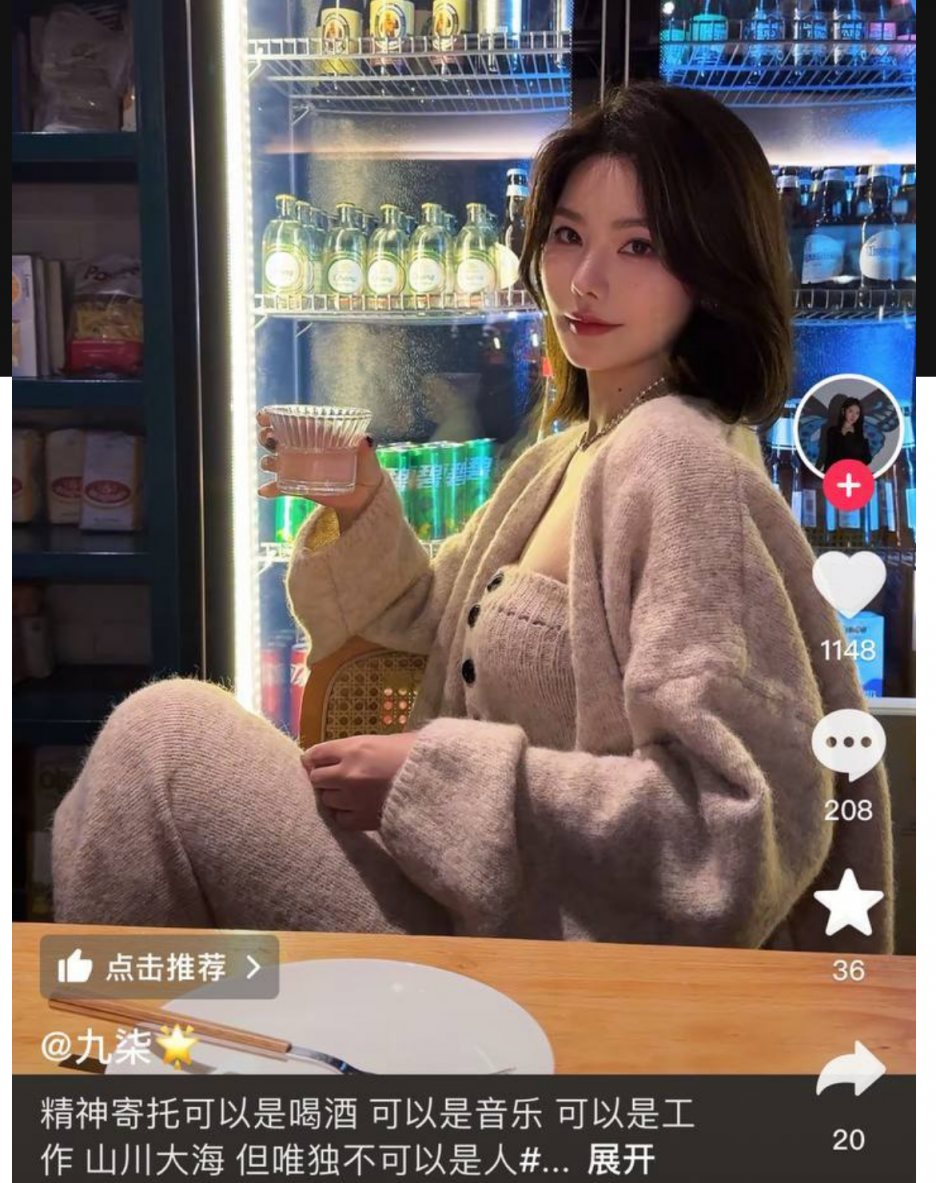Like this video with the heart
Viewport: 936px width, 1183px height.
click(x=848, y=584)
